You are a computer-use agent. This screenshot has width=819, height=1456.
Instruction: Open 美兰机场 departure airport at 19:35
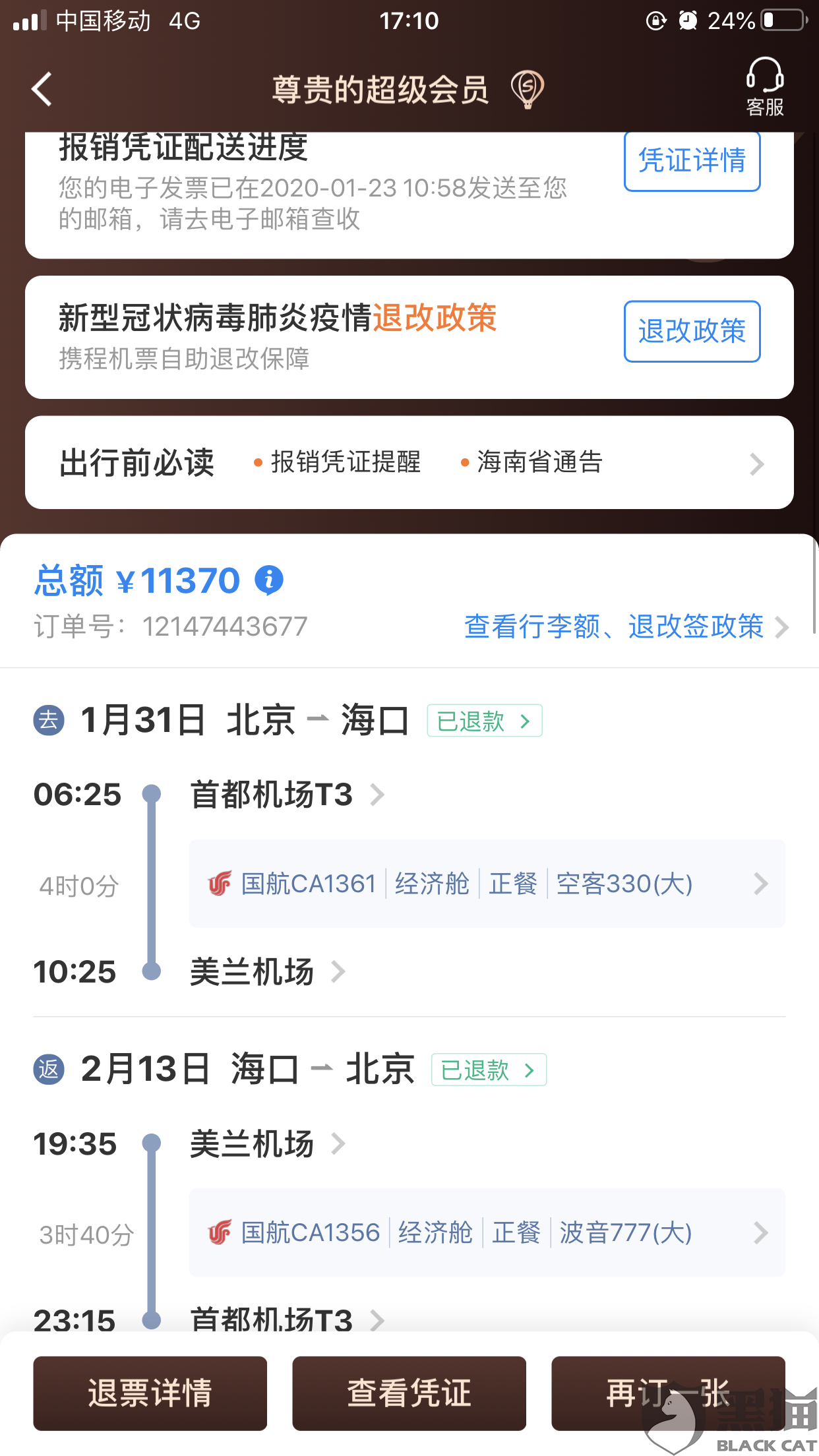click(x=268, y=1143)
